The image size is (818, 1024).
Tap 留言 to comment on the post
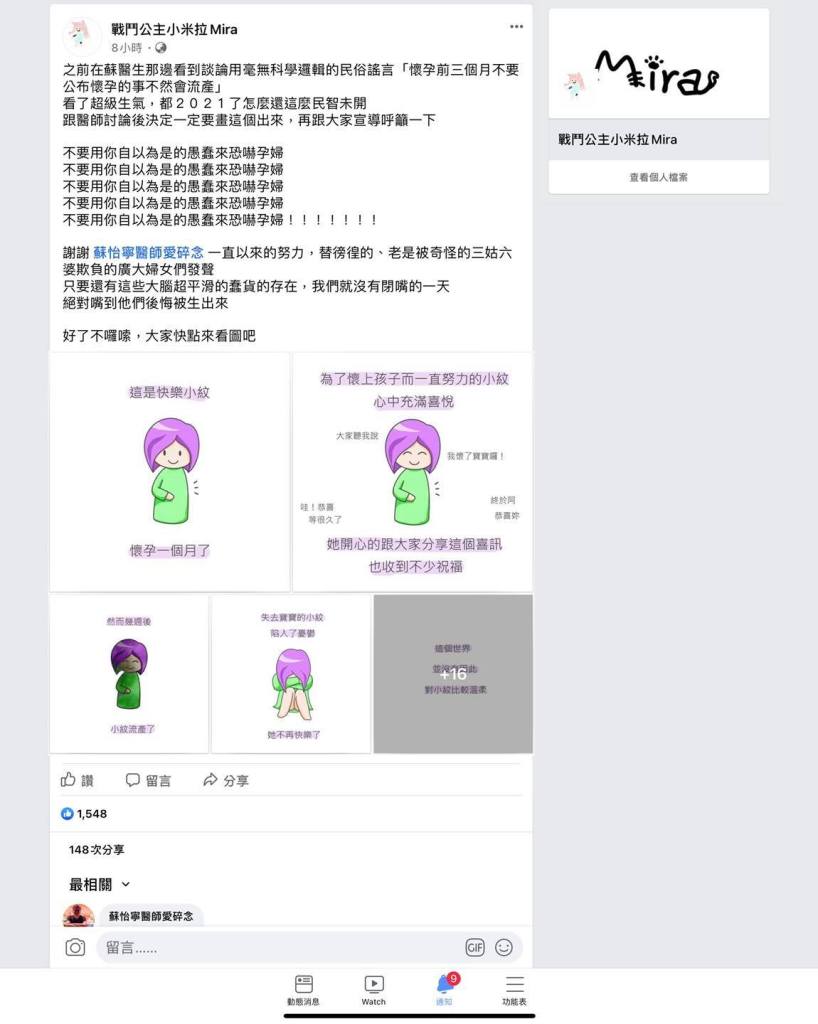point(148,780)
